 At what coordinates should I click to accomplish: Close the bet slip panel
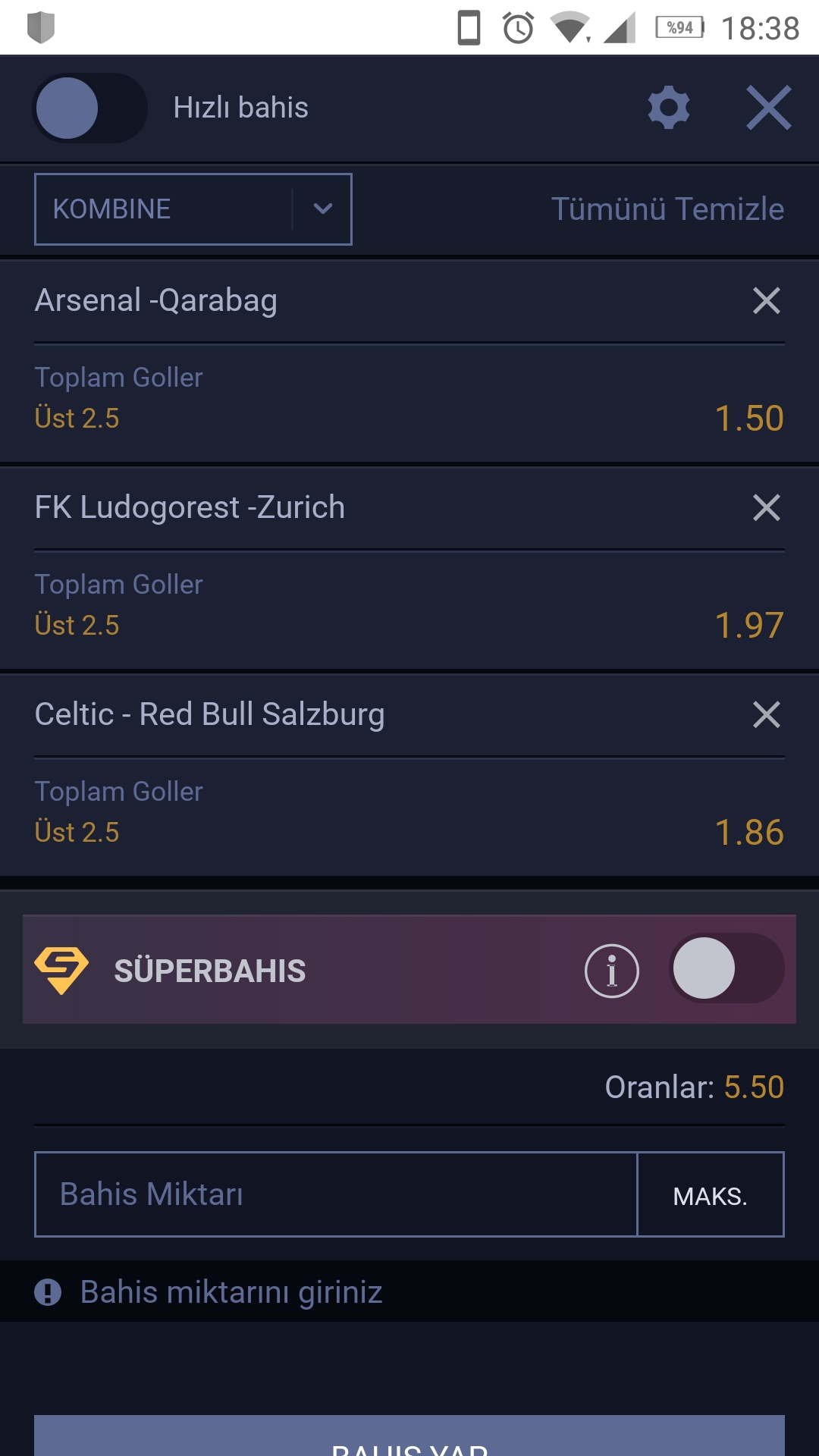coord(768,108)
